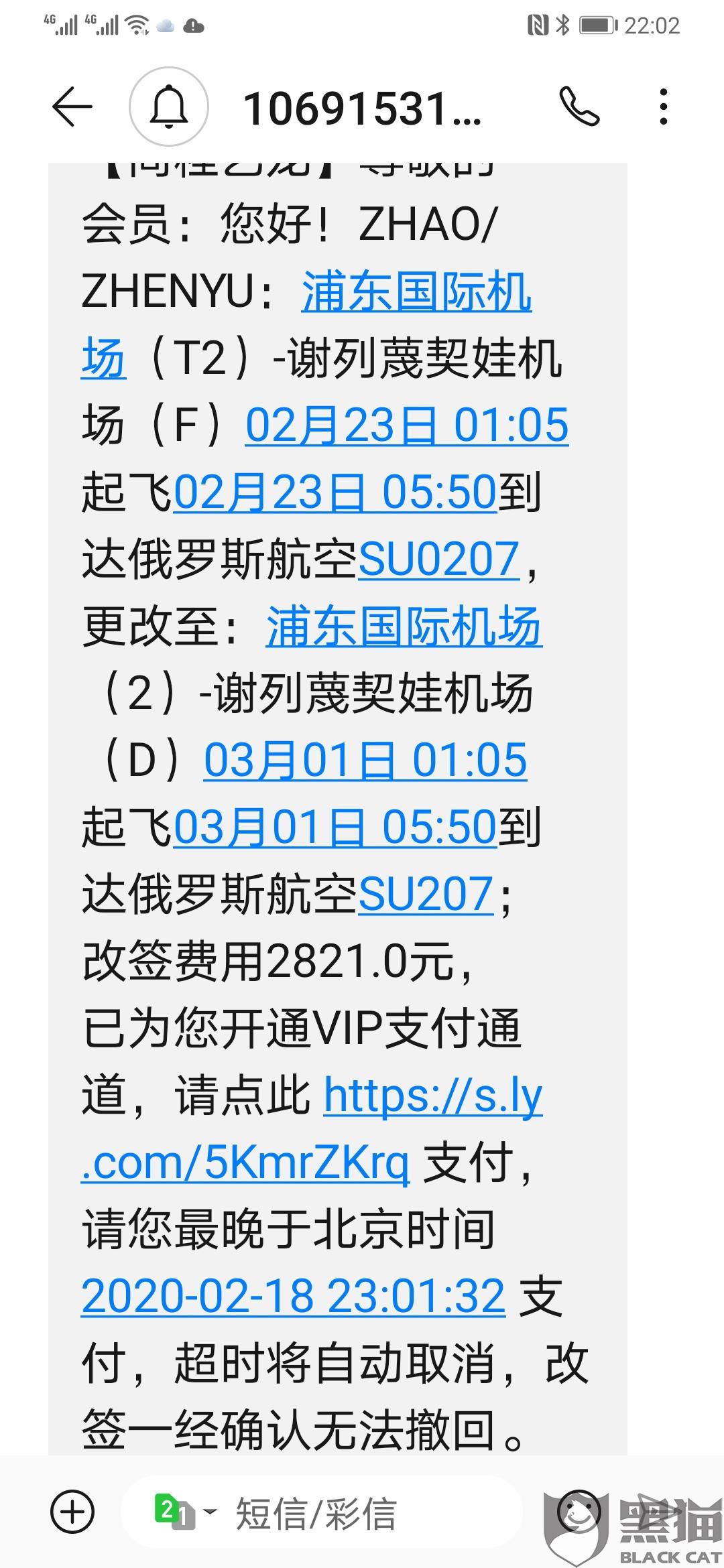Open the bell avatar for sender details
The width and height of the screenshot is (724, 1568).
pyautogui.click(x=168, y=107)
